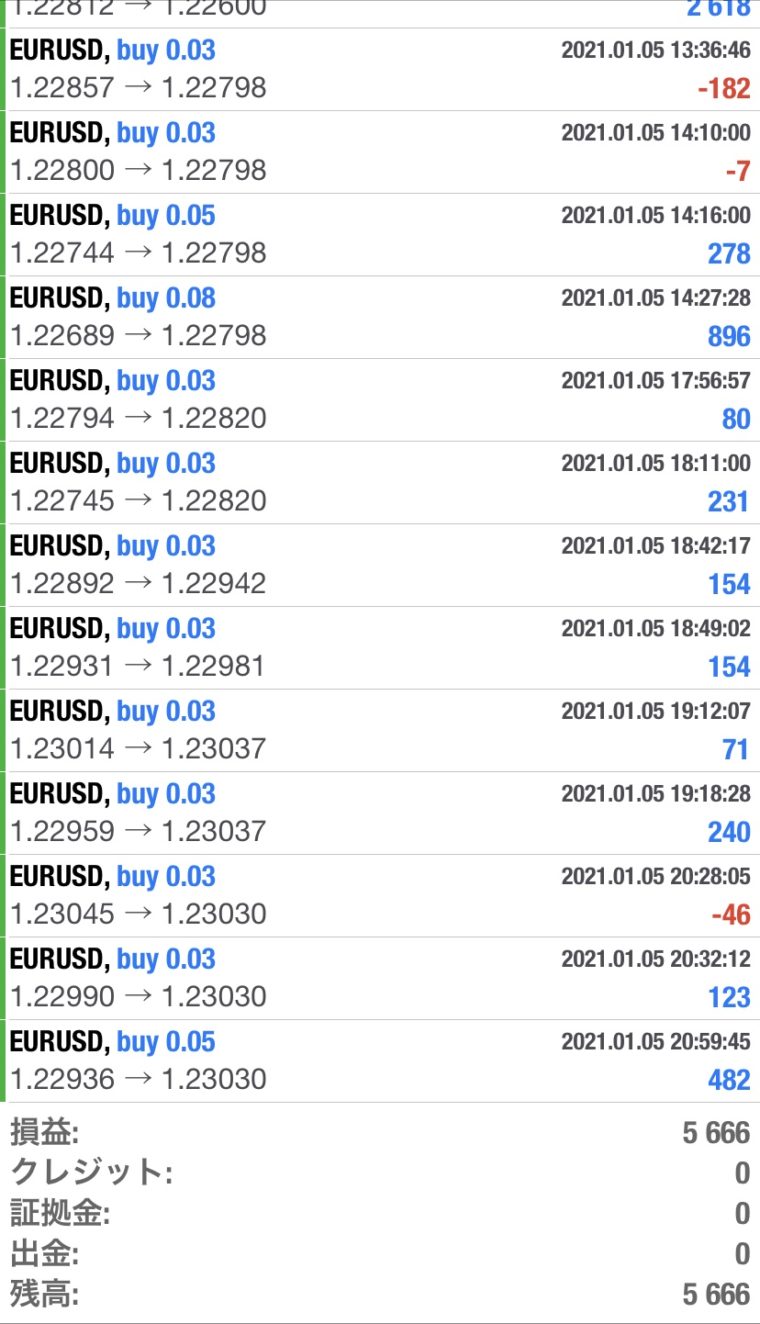This screenshot has height=1324, width=760.
Task: Select the trade from 18:49:02
Action: pos(380,648)
